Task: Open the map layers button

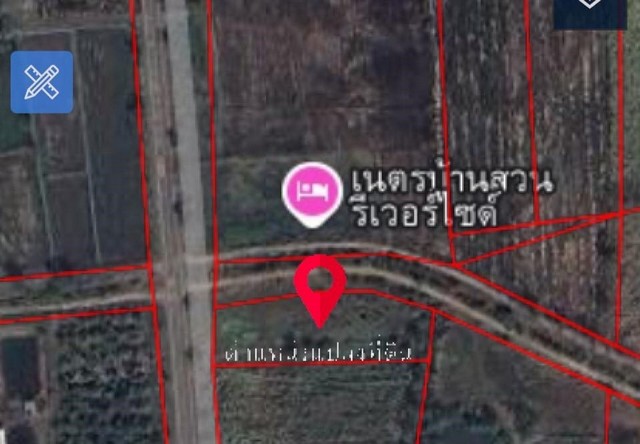Action: tap(590, 10)
